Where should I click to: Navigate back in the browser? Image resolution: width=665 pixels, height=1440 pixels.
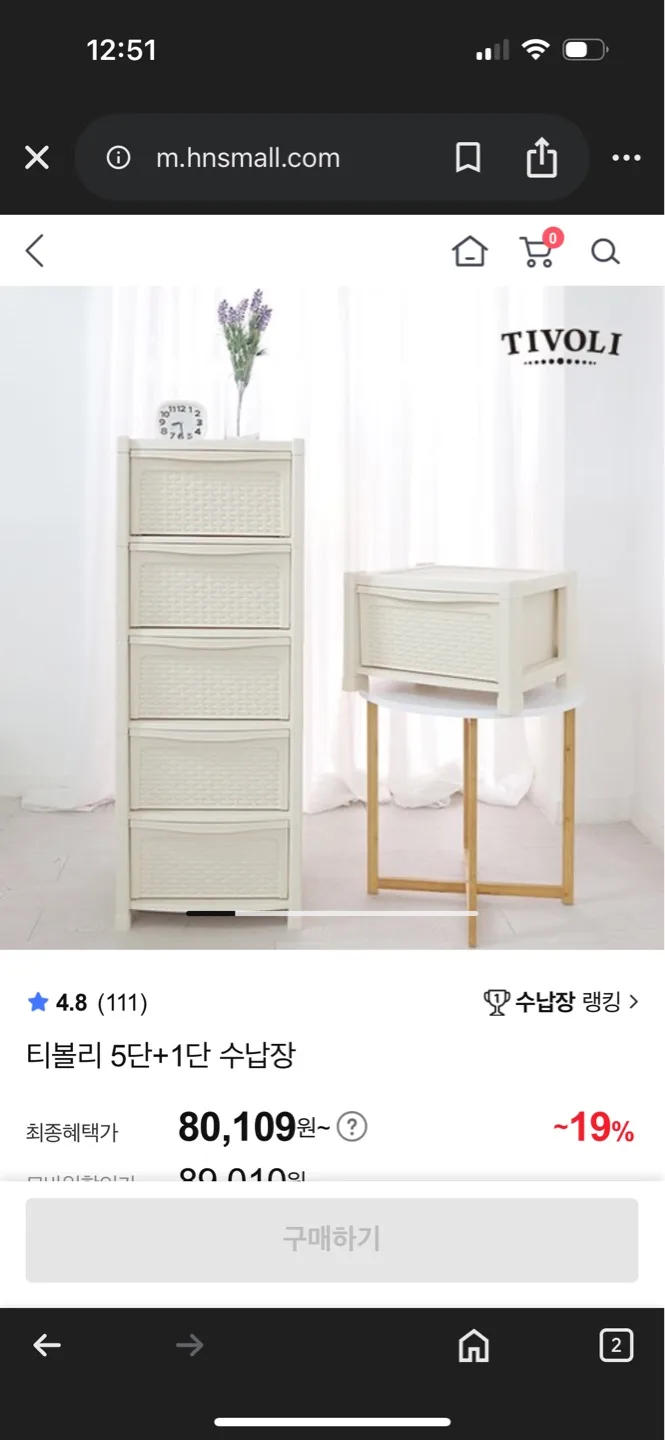click(47, 1346)
